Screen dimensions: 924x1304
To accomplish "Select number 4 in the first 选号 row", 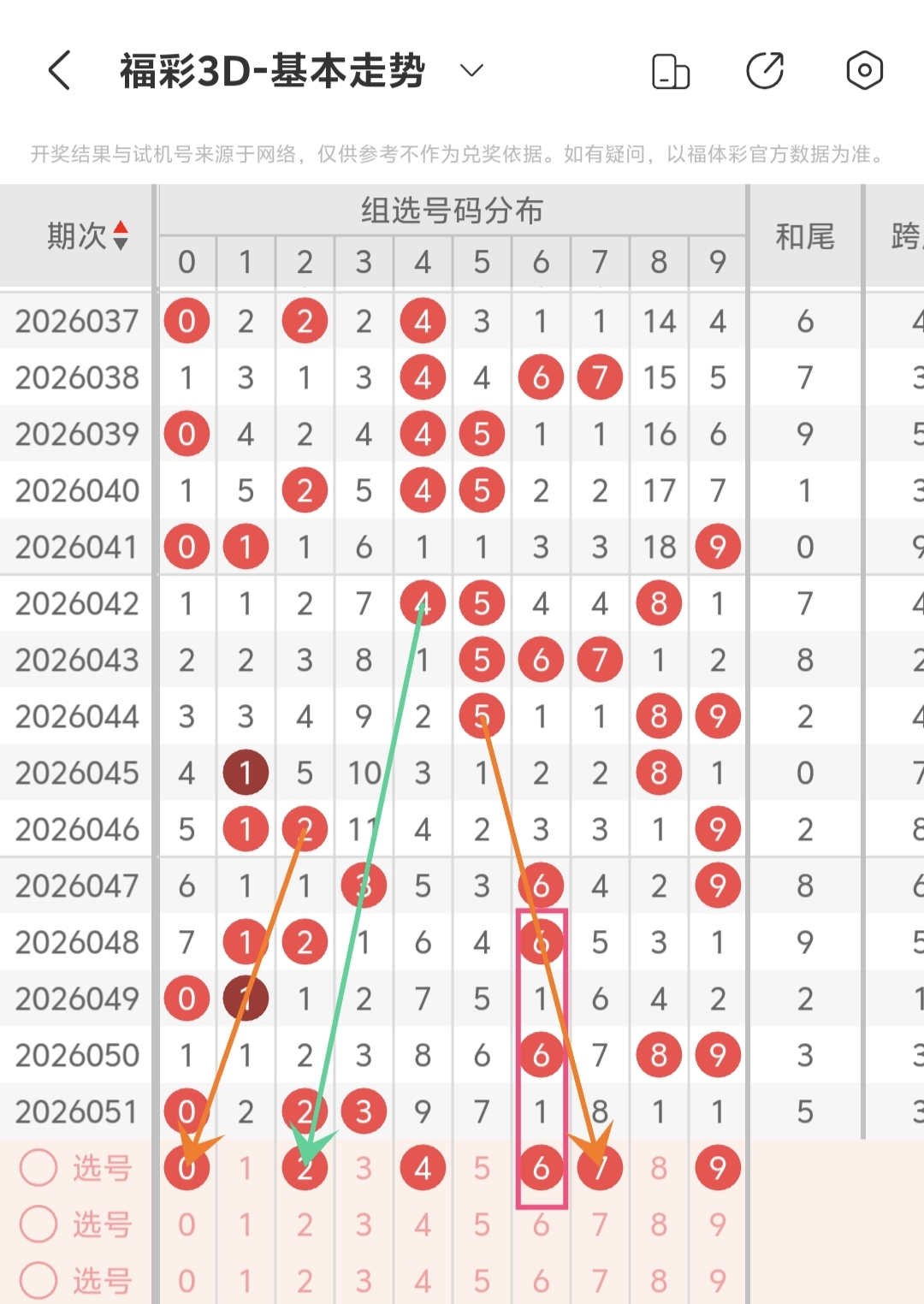I will pos(422,1167).
